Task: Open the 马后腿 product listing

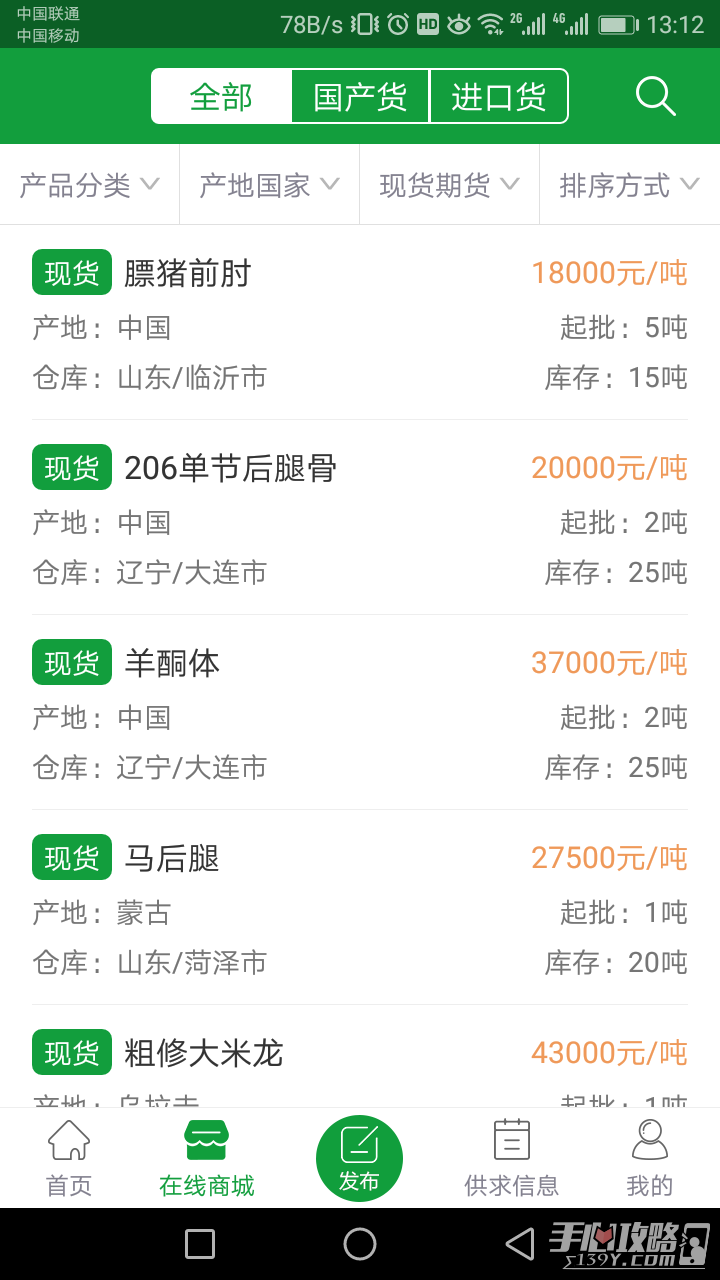Action: (360, 908)
